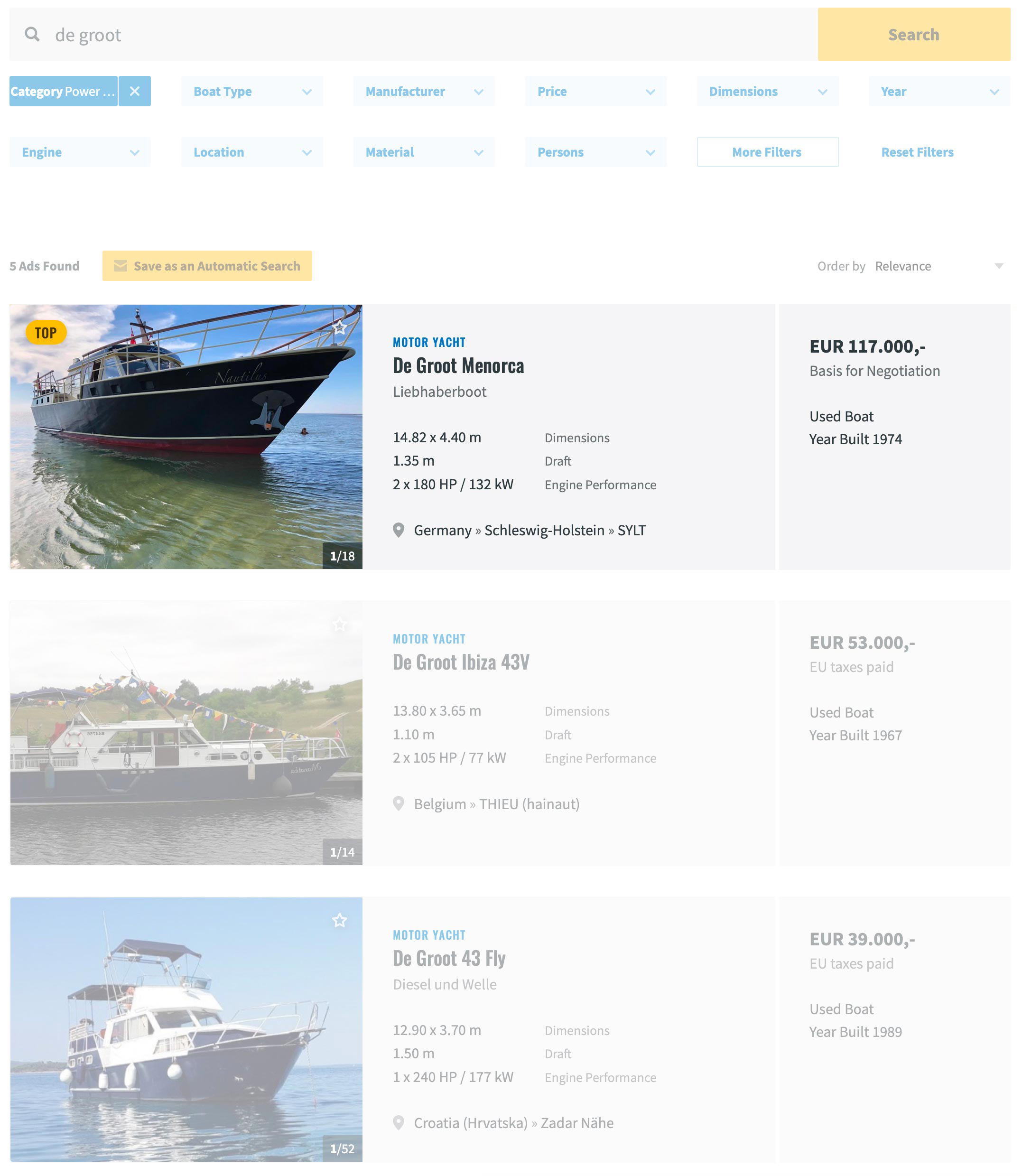Expand the Material filter

tap(423, 152)
